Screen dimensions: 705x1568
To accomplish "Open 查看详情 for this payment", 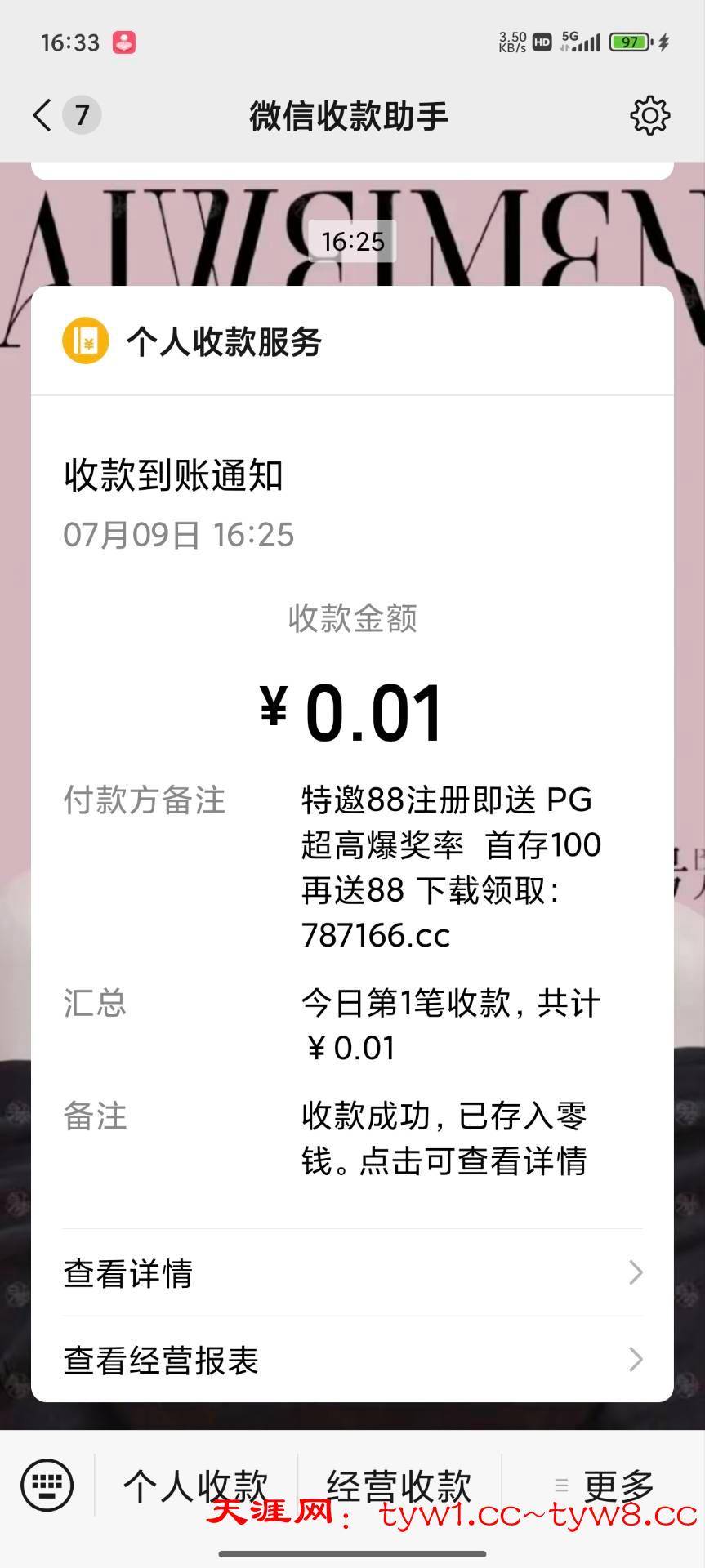I will 352,1273.
